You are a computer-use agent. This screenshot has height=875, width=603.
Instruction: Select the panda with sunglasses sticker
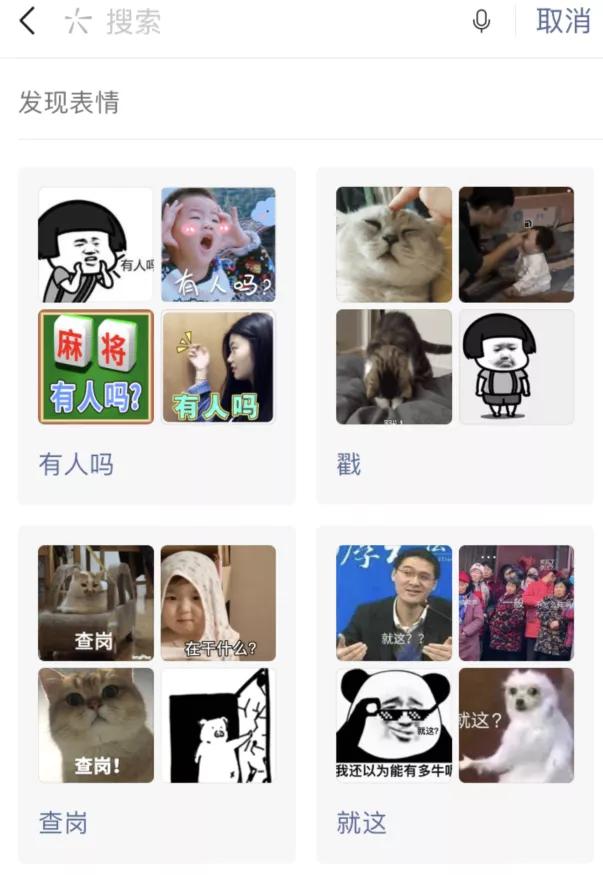tap(394, 725)
